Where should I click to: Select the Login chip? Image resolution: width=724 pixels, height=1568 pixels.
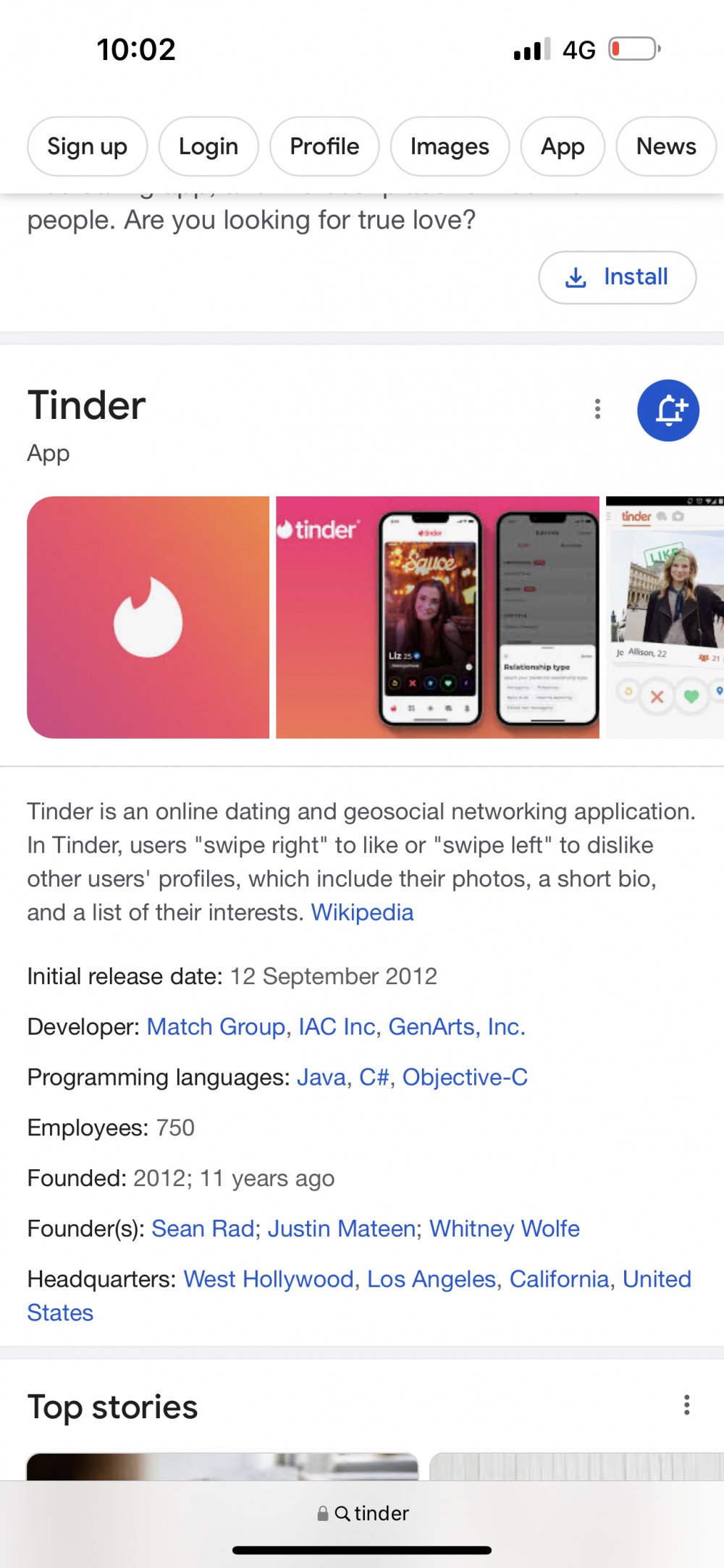(209, 146)
